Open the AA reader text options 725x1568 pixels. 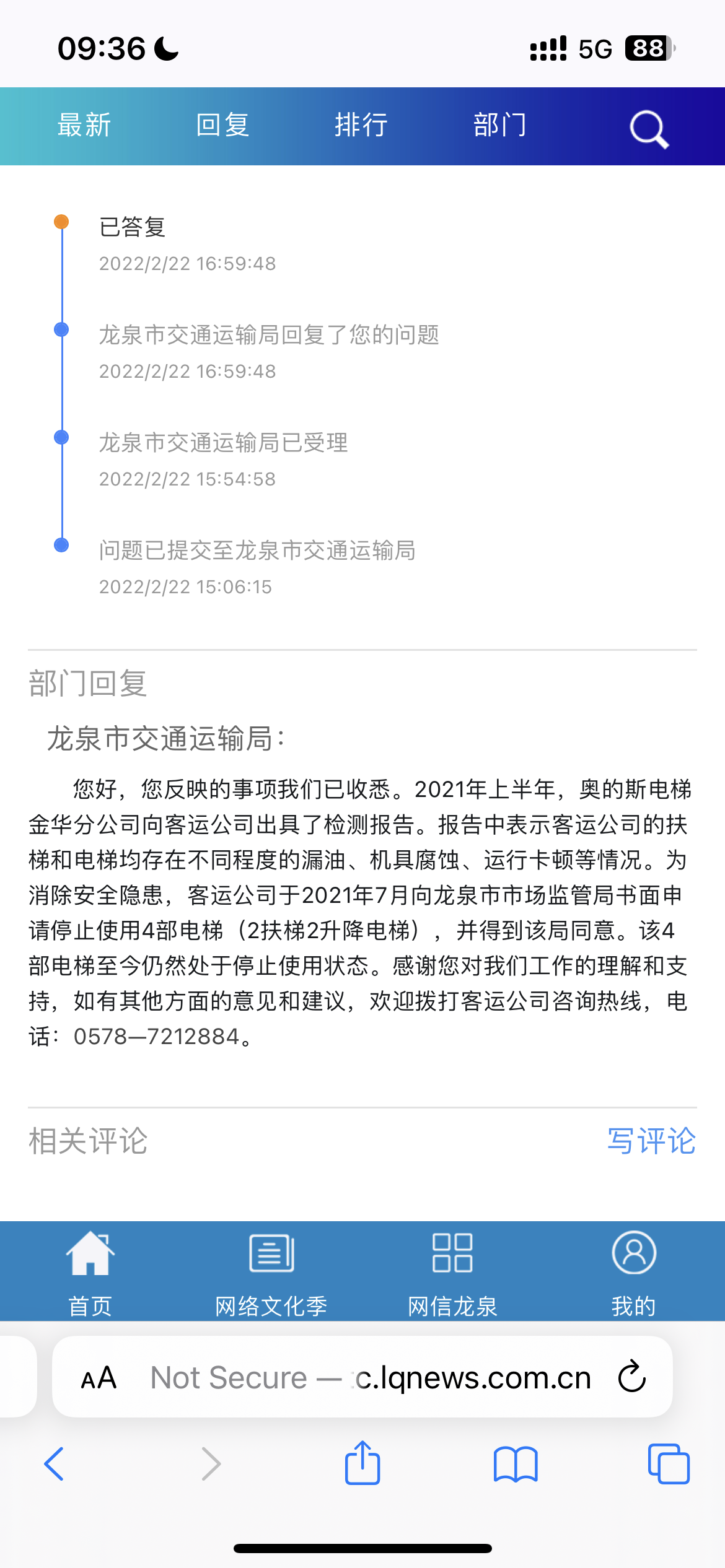99,1378
